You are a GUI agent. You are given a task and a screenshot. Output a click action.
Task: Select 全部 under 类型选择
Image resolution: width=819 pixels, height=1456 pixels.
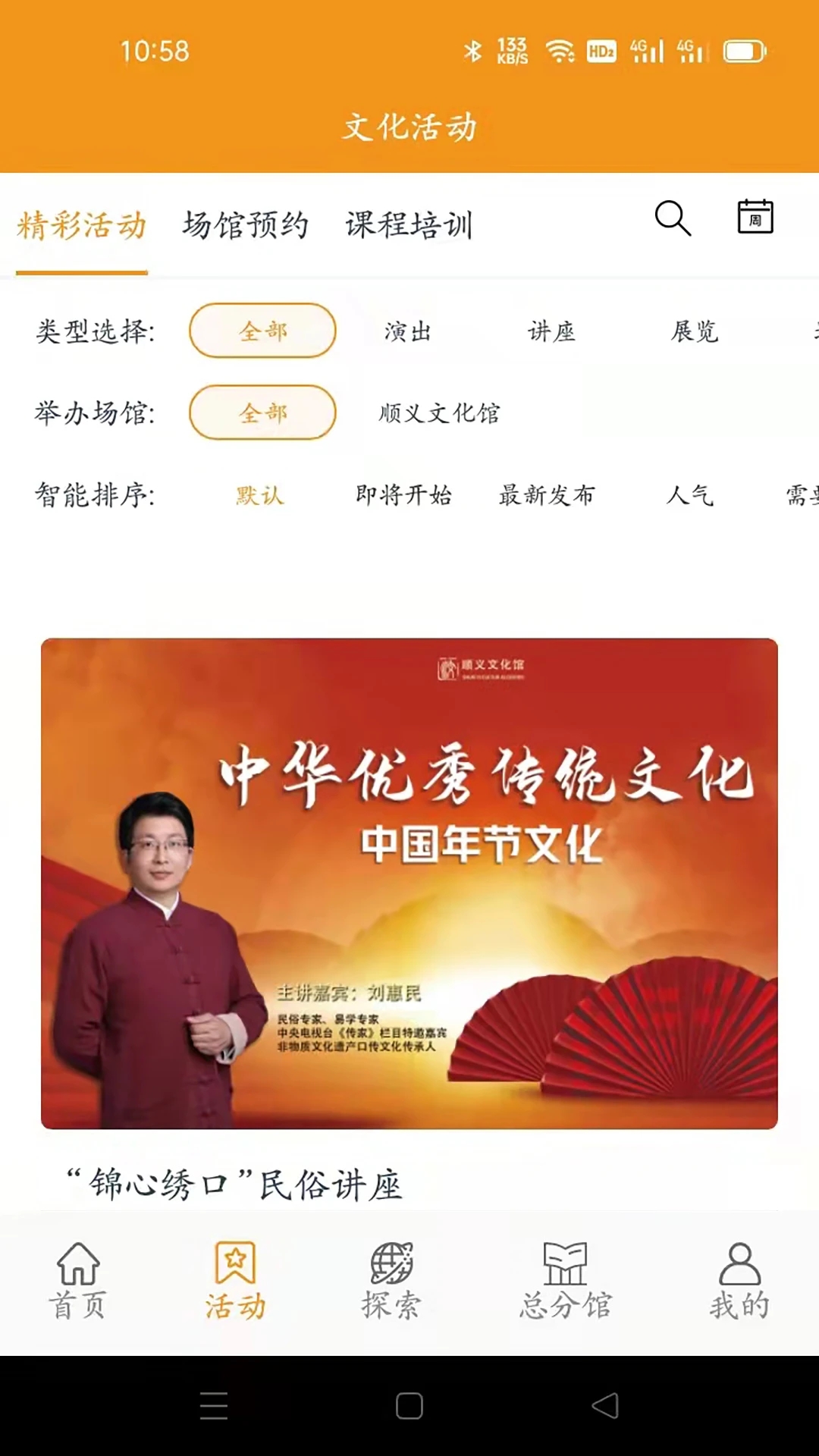click(x=262, y=331)
